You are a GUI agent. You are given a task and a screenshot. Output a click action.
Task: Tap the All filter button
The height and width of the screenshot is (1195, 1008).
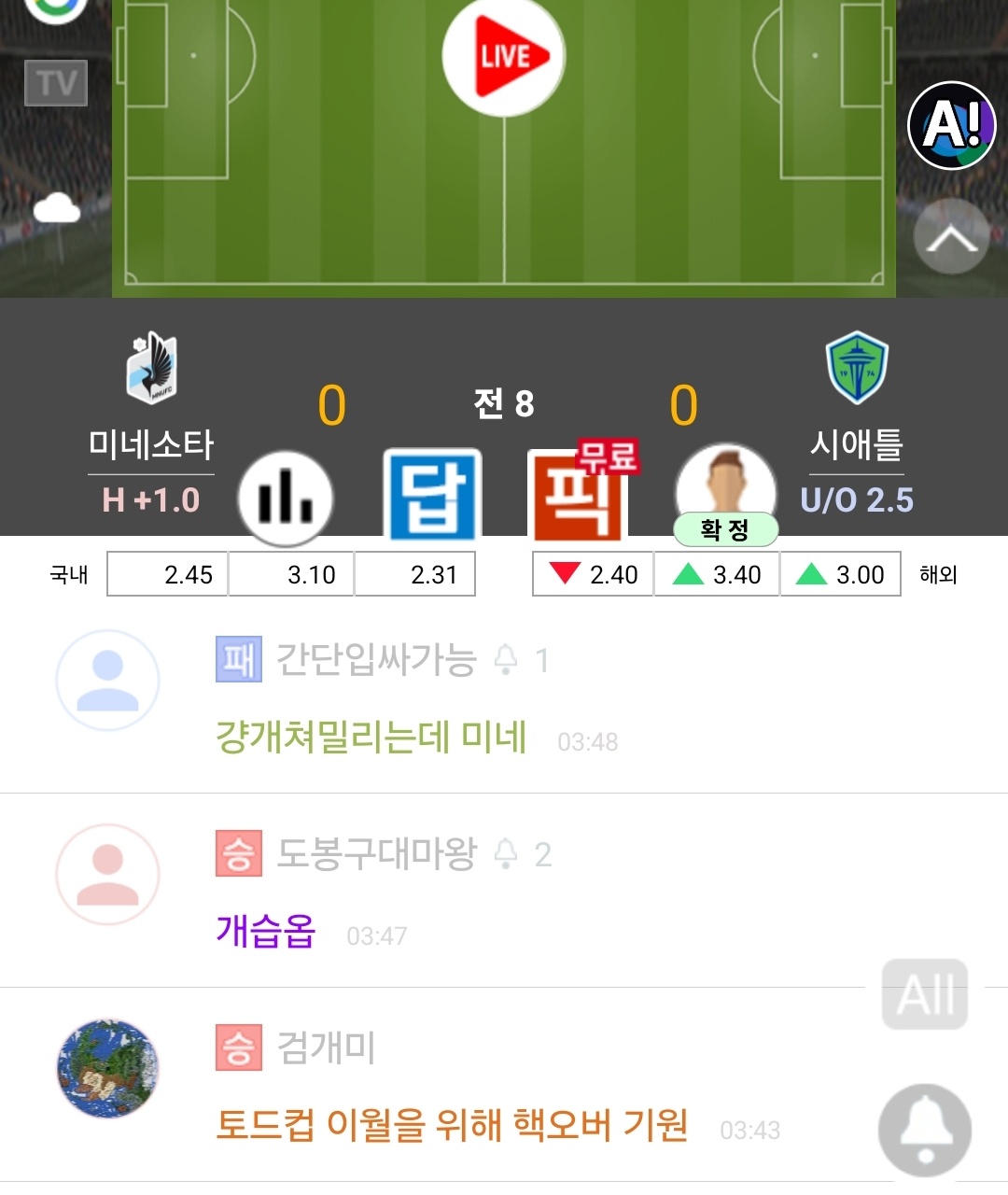click(924, 994)
